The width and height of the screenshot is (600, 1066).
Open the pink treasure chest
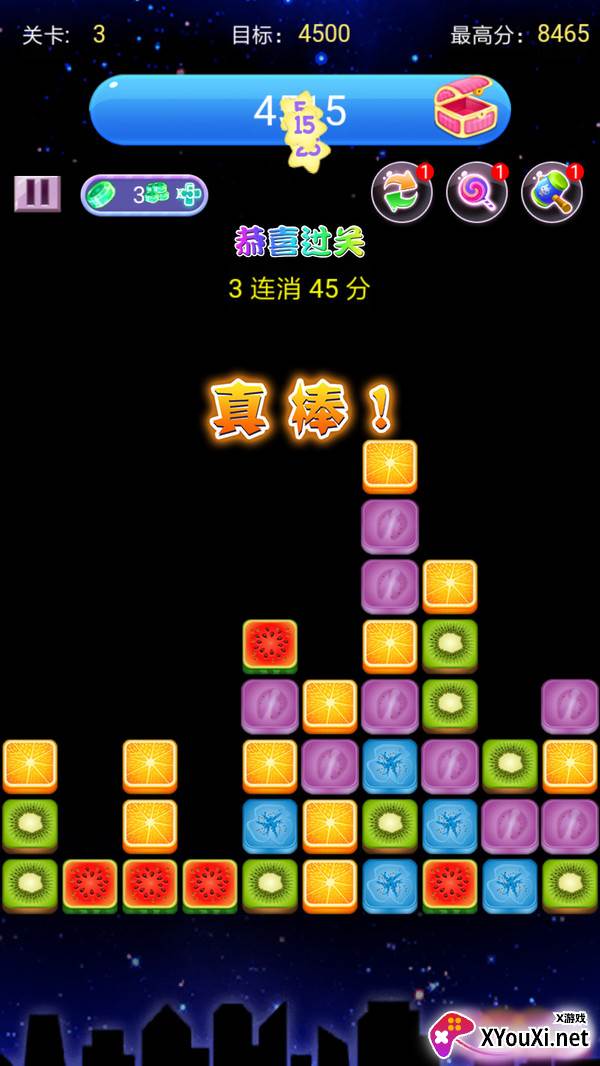(x=464, y=108)
